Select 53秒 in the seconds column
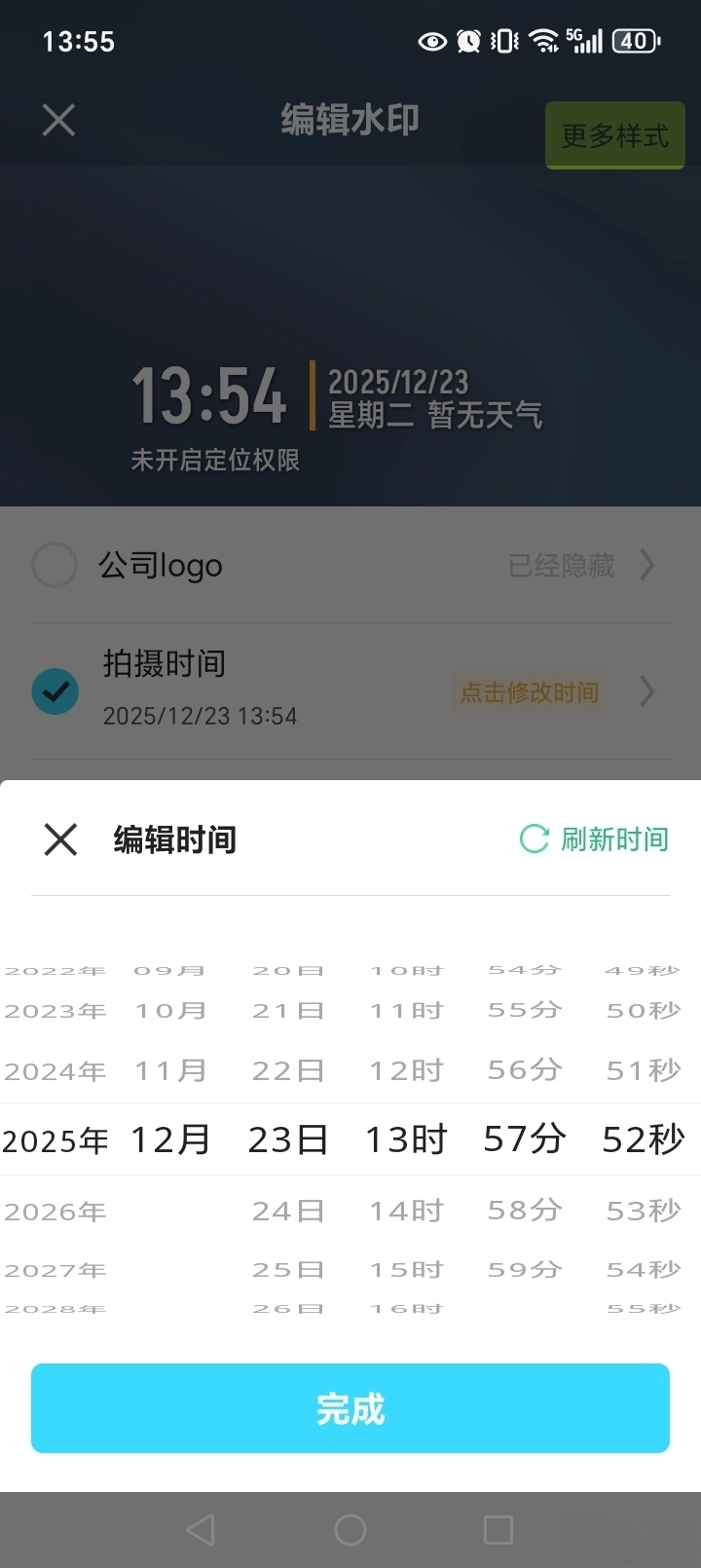Image resolution: width=701 pixels, height=1568 pixels. point(644,1211)
